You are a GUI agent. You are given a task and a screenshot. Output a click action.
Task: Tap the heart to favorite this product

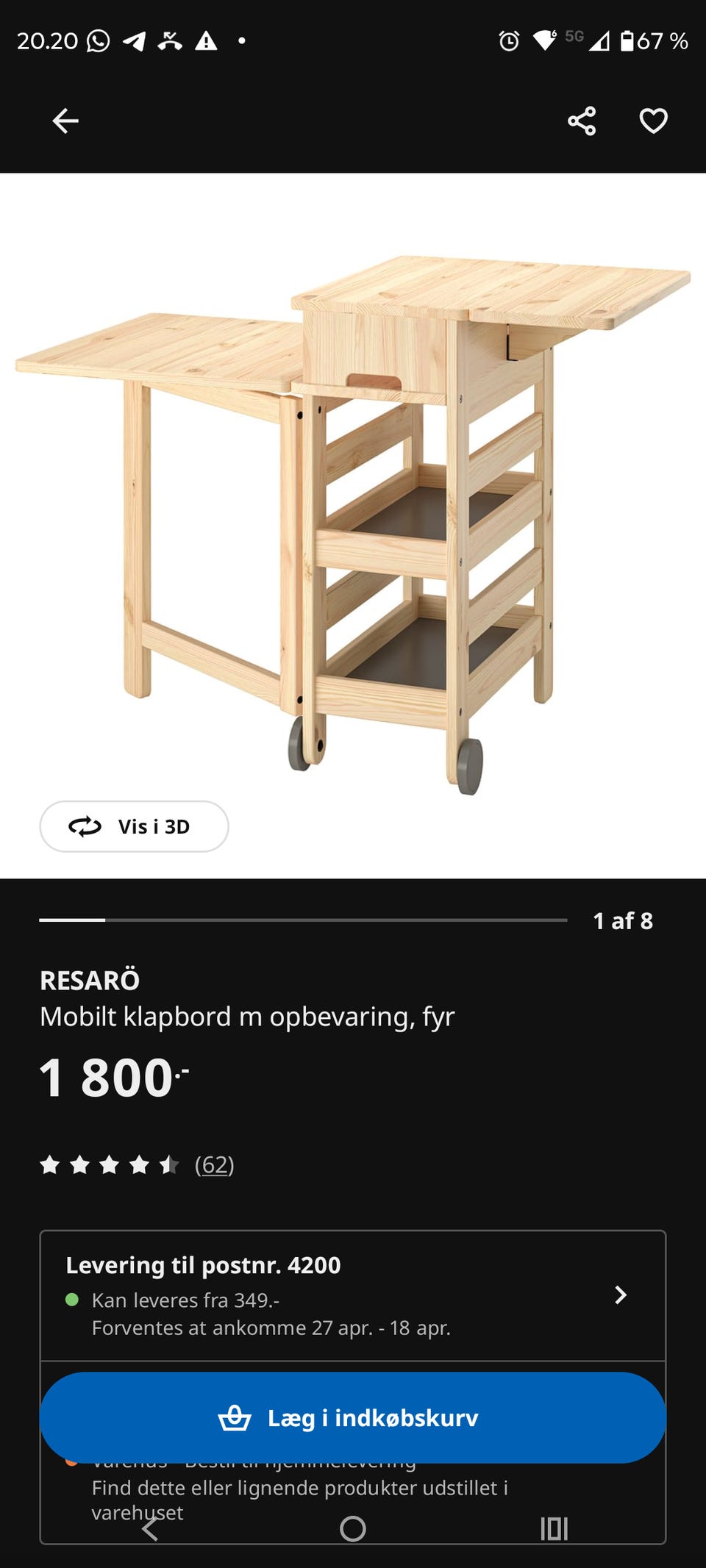coord(653,120)
